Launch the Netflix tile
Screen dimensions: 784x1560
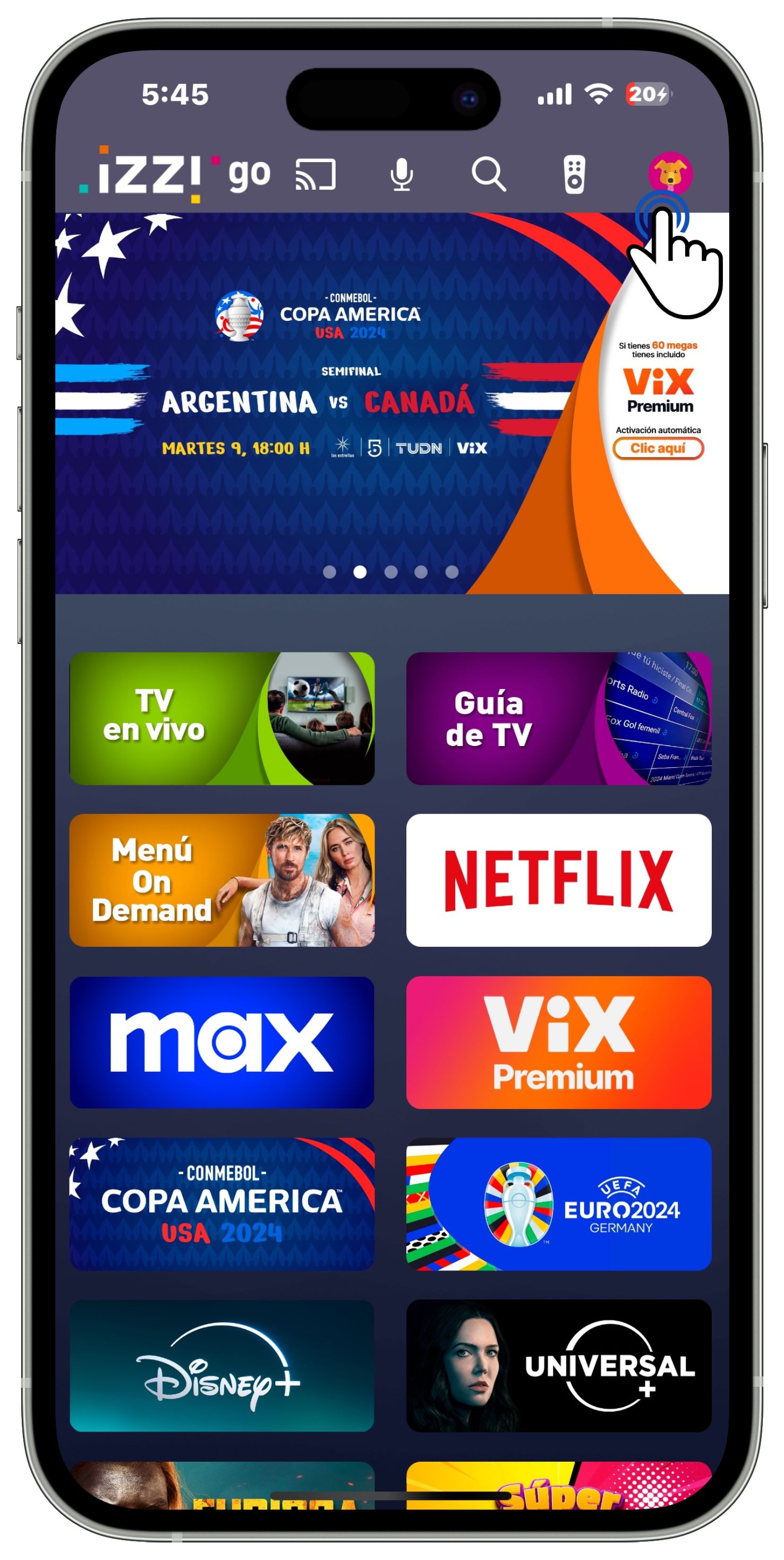coord(558,880)
